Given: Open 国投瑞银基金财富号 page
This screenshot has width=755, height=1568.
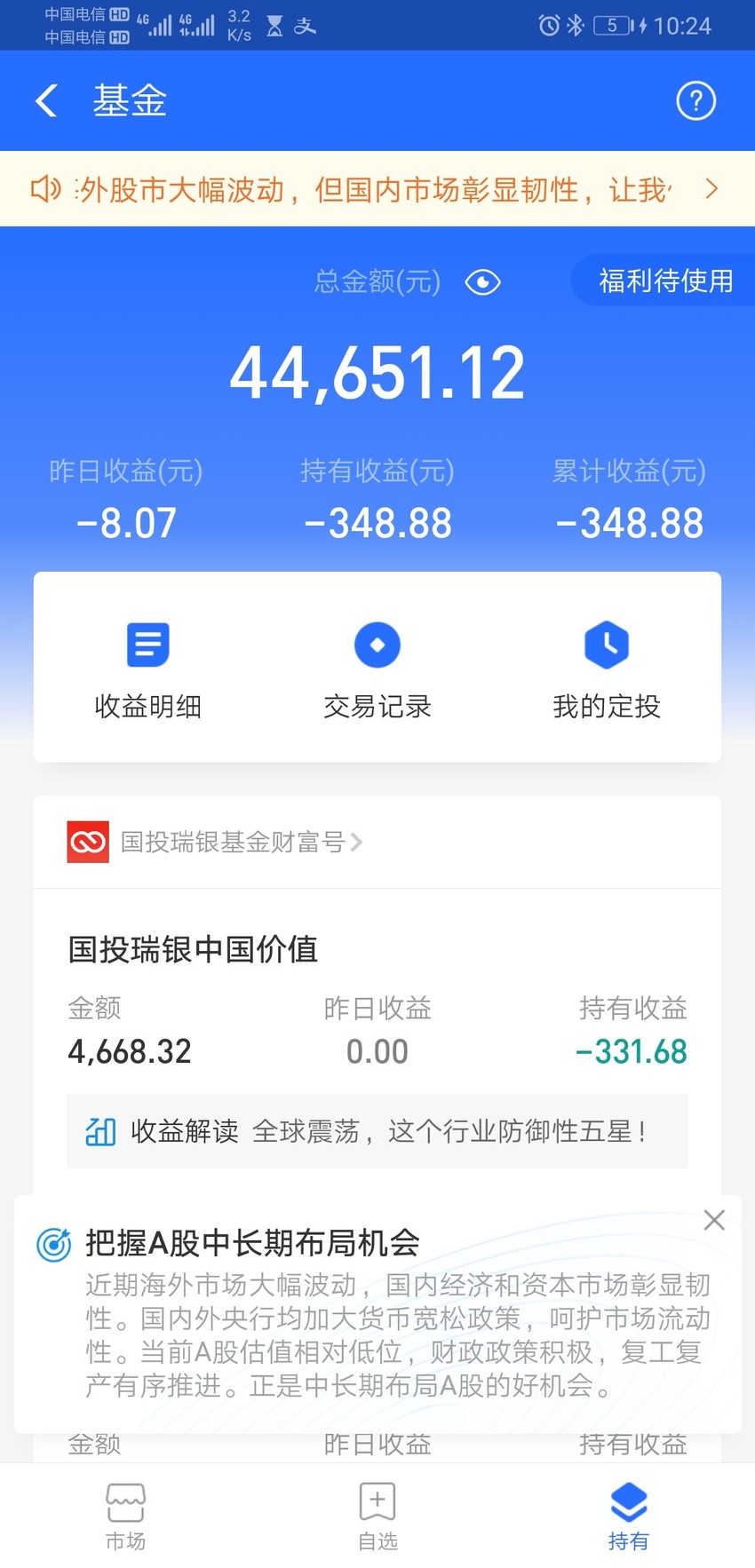Looking at the screenshot, I should coord(215,842).
